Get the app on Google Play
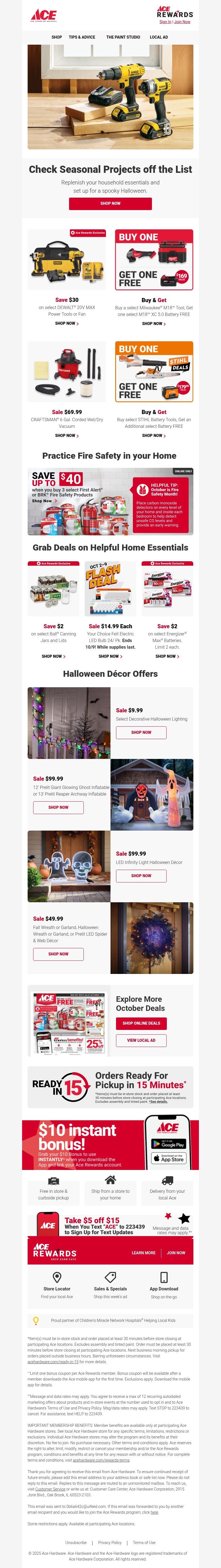221x1568 pixels. (169, 1144)
